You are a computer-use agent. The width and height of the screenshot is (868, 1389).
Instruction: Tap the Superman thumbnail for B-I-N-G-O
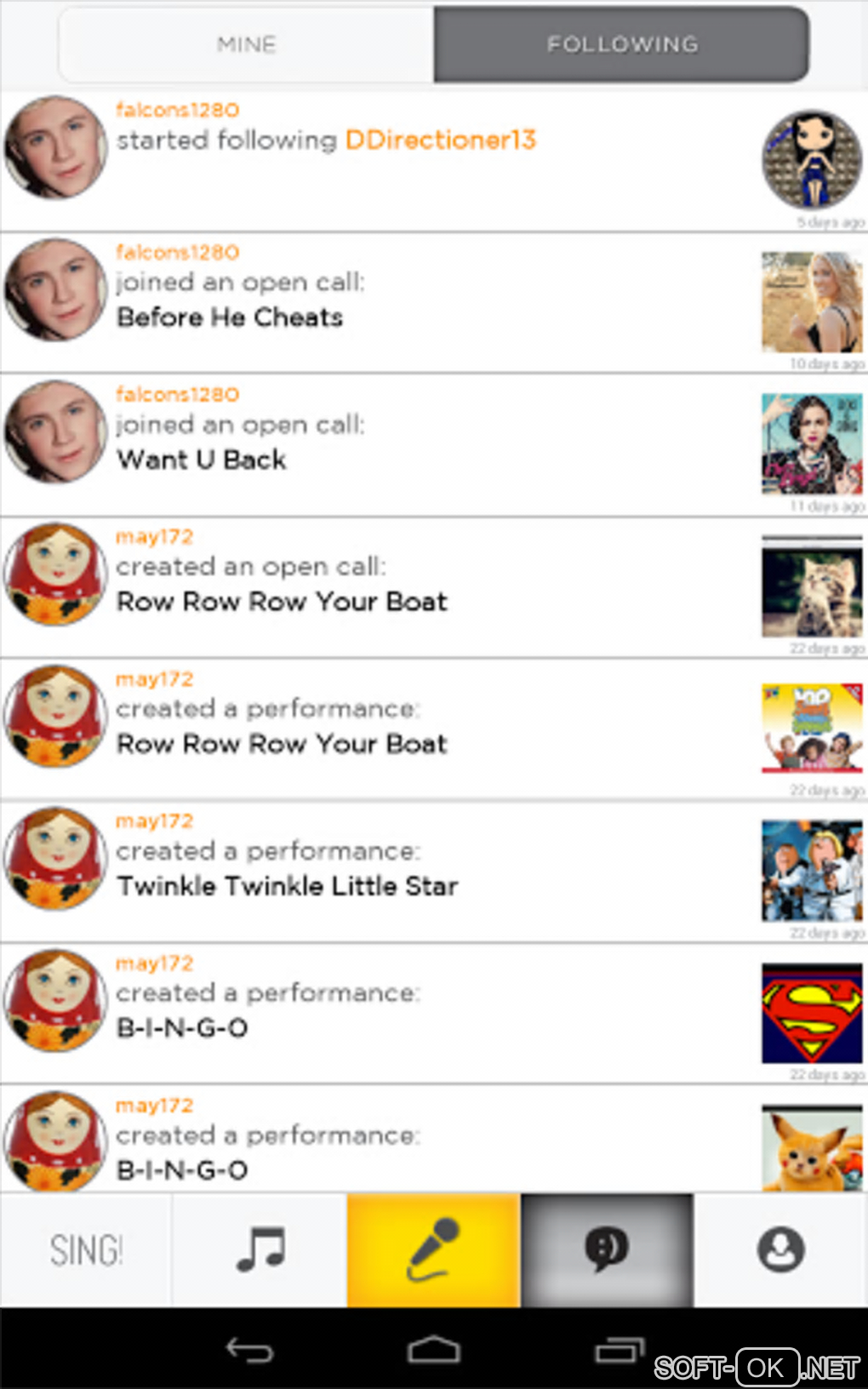click(x=812, y=1013)
